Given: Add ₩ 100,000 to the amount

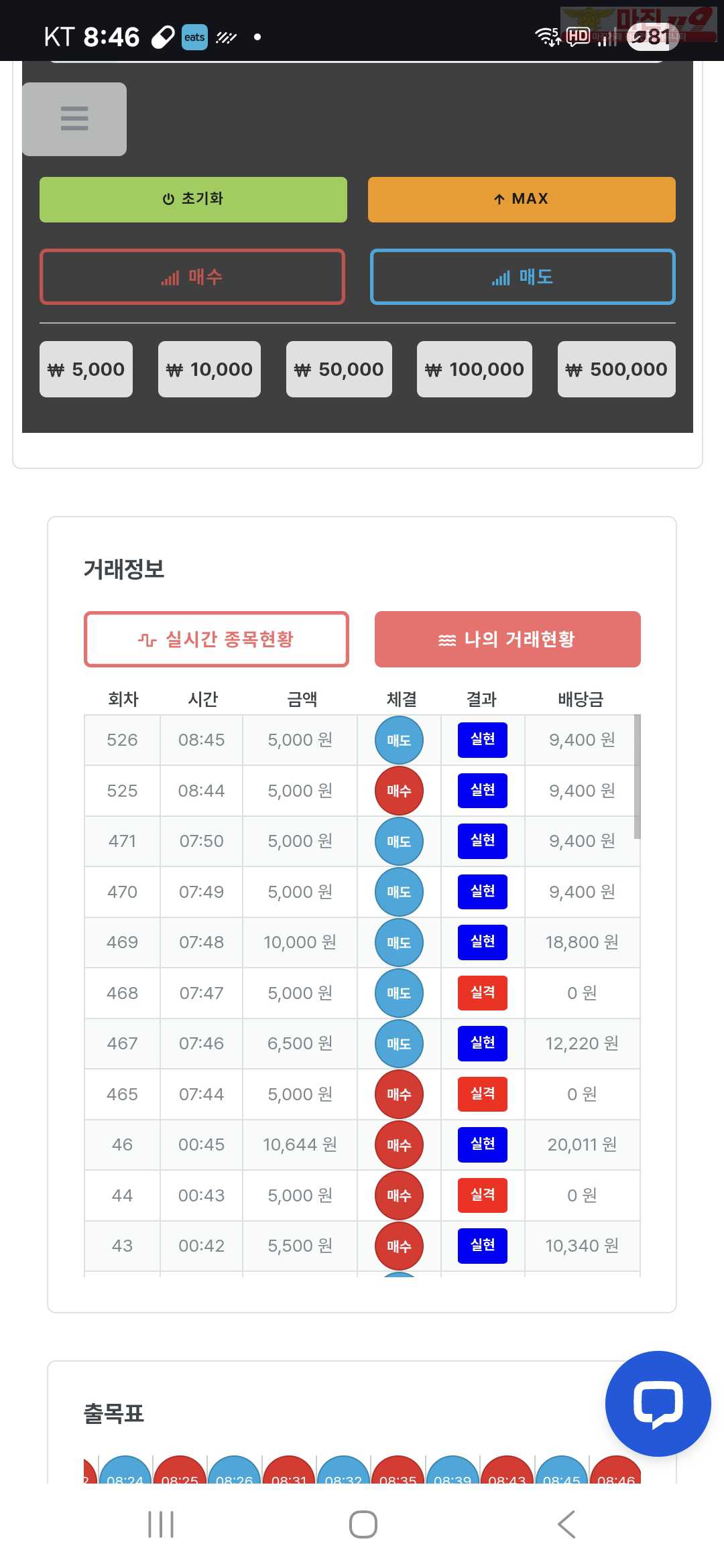Looking at the screenshot, I should click(475, 369).
